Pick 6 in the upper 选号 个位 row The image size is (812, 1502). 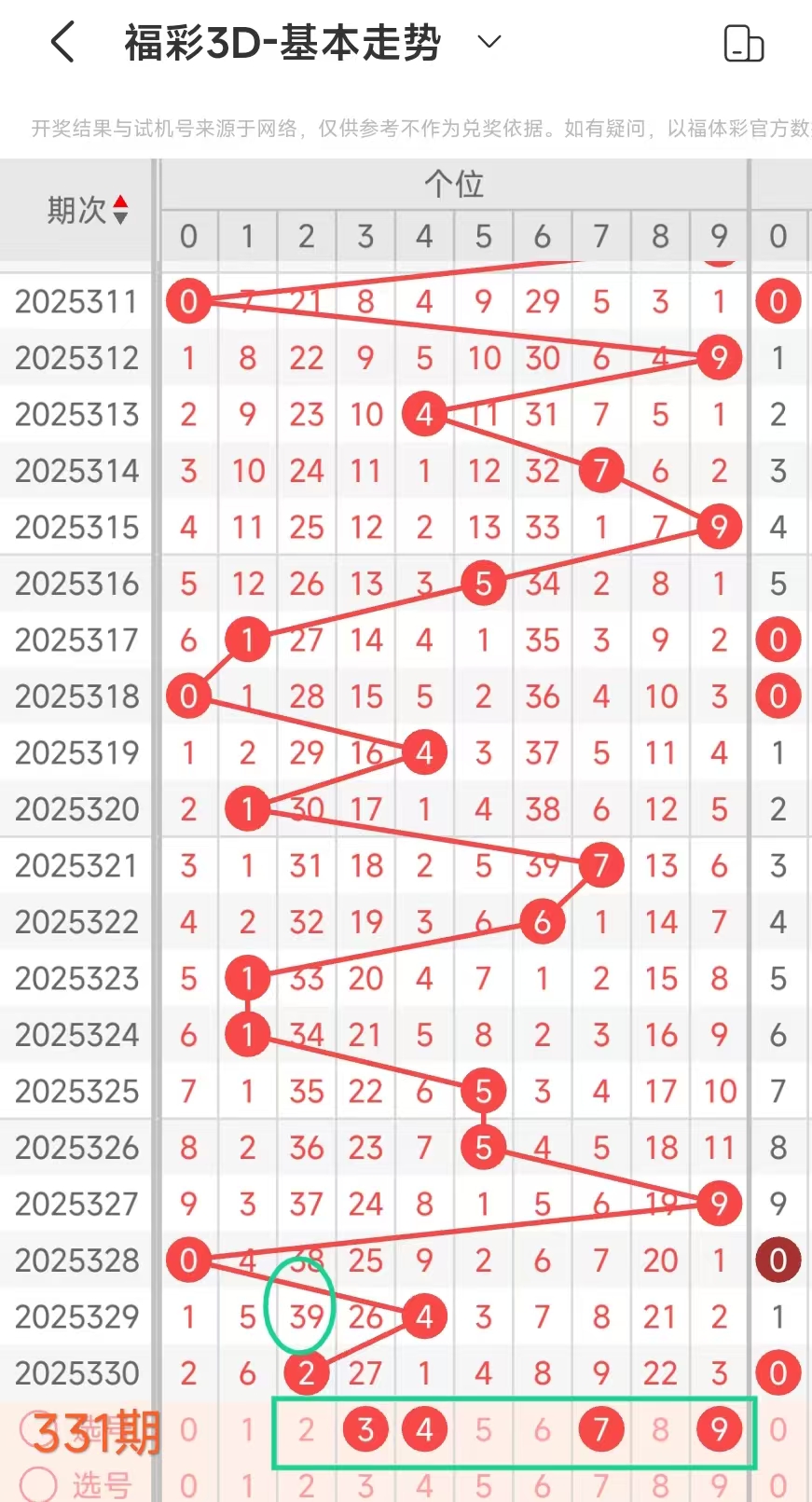tap(542, 1429)
